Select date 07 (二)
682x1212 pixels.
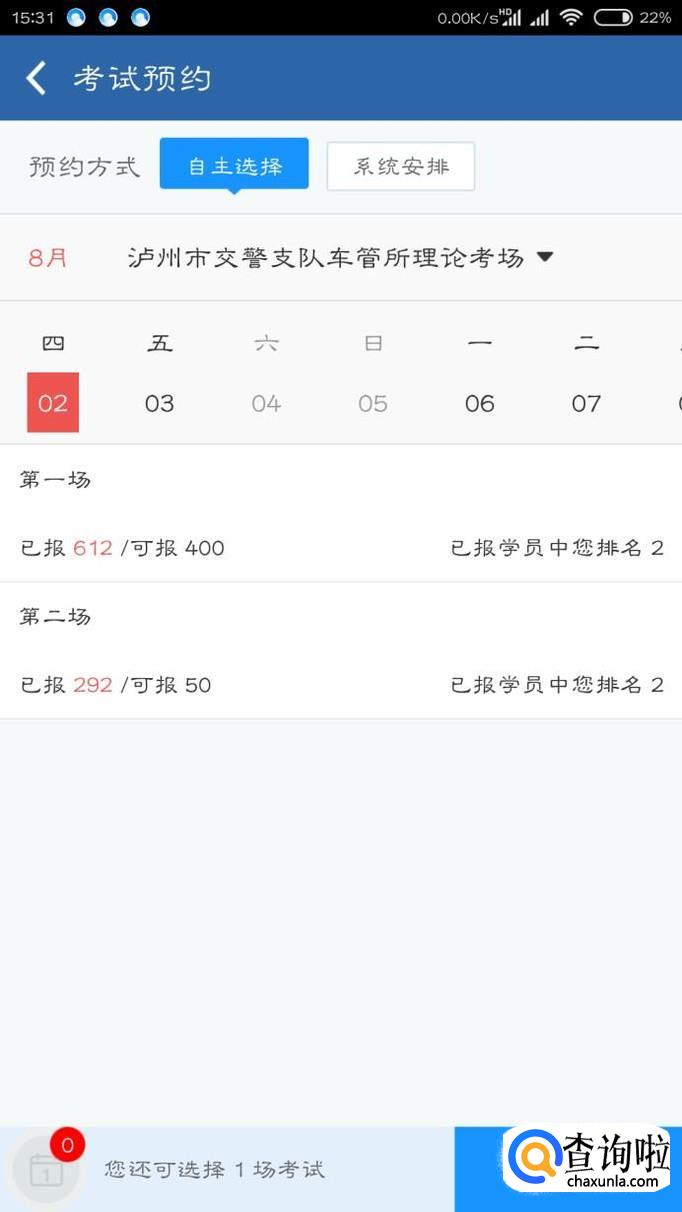587,402
